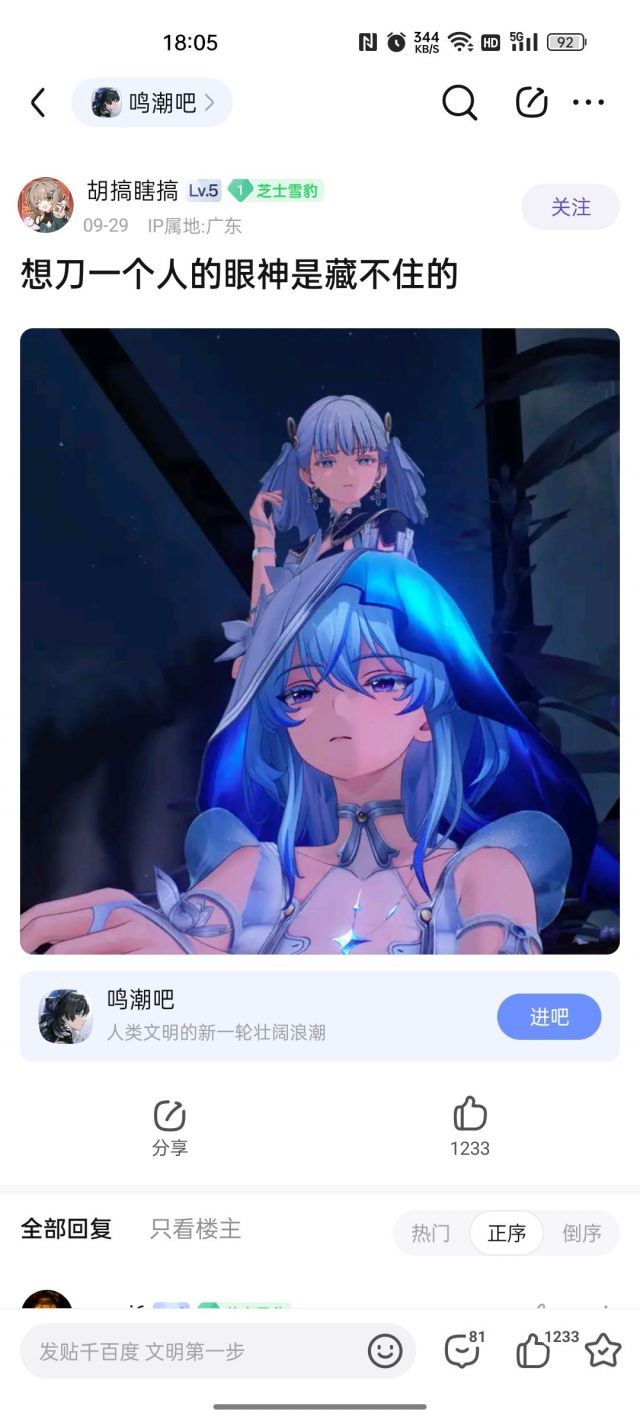Like the post showing 1233 below the image

[470, 1125]
